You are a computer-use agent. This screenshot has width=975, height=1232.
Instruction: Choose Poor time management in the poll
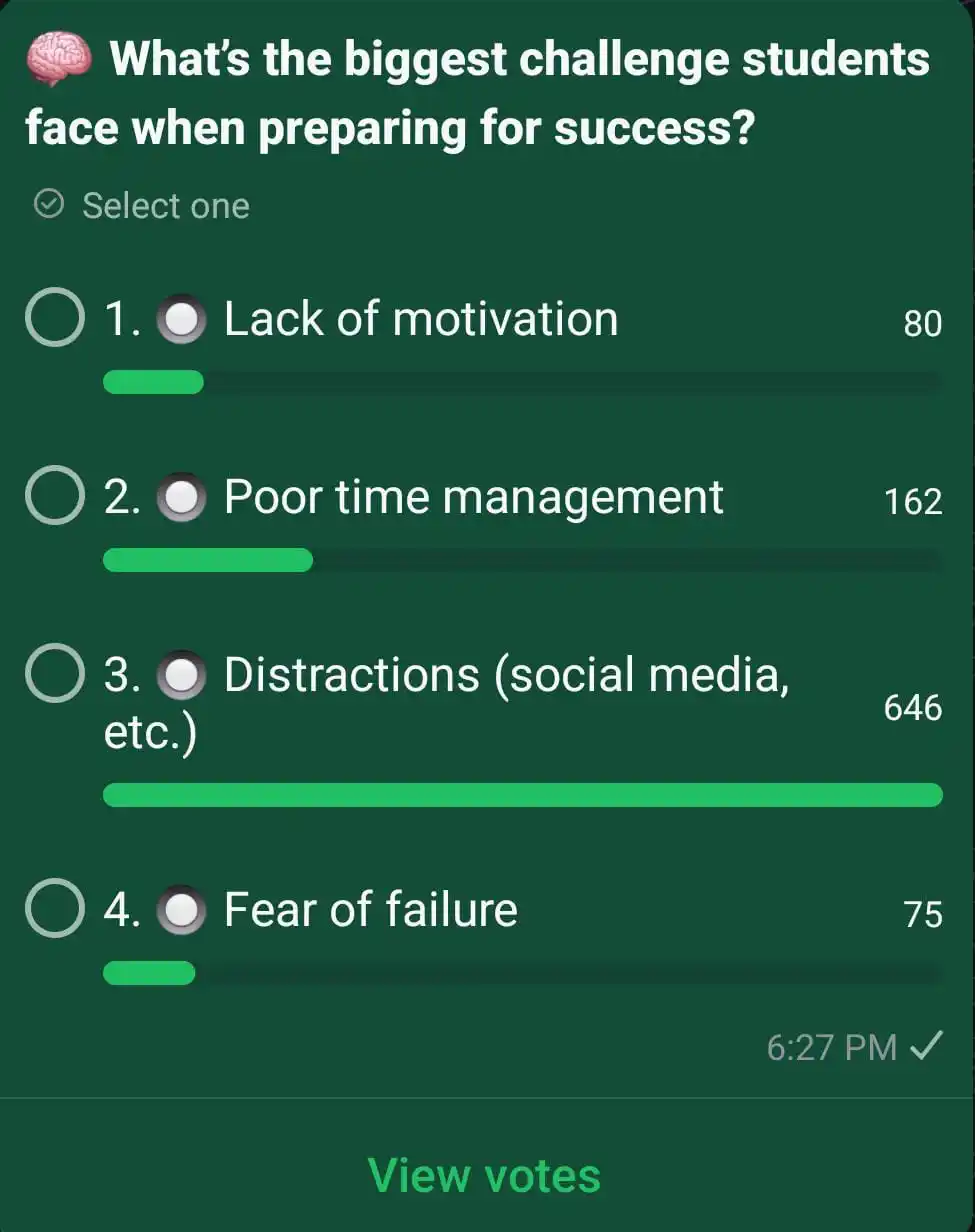(x=54, y=496)
